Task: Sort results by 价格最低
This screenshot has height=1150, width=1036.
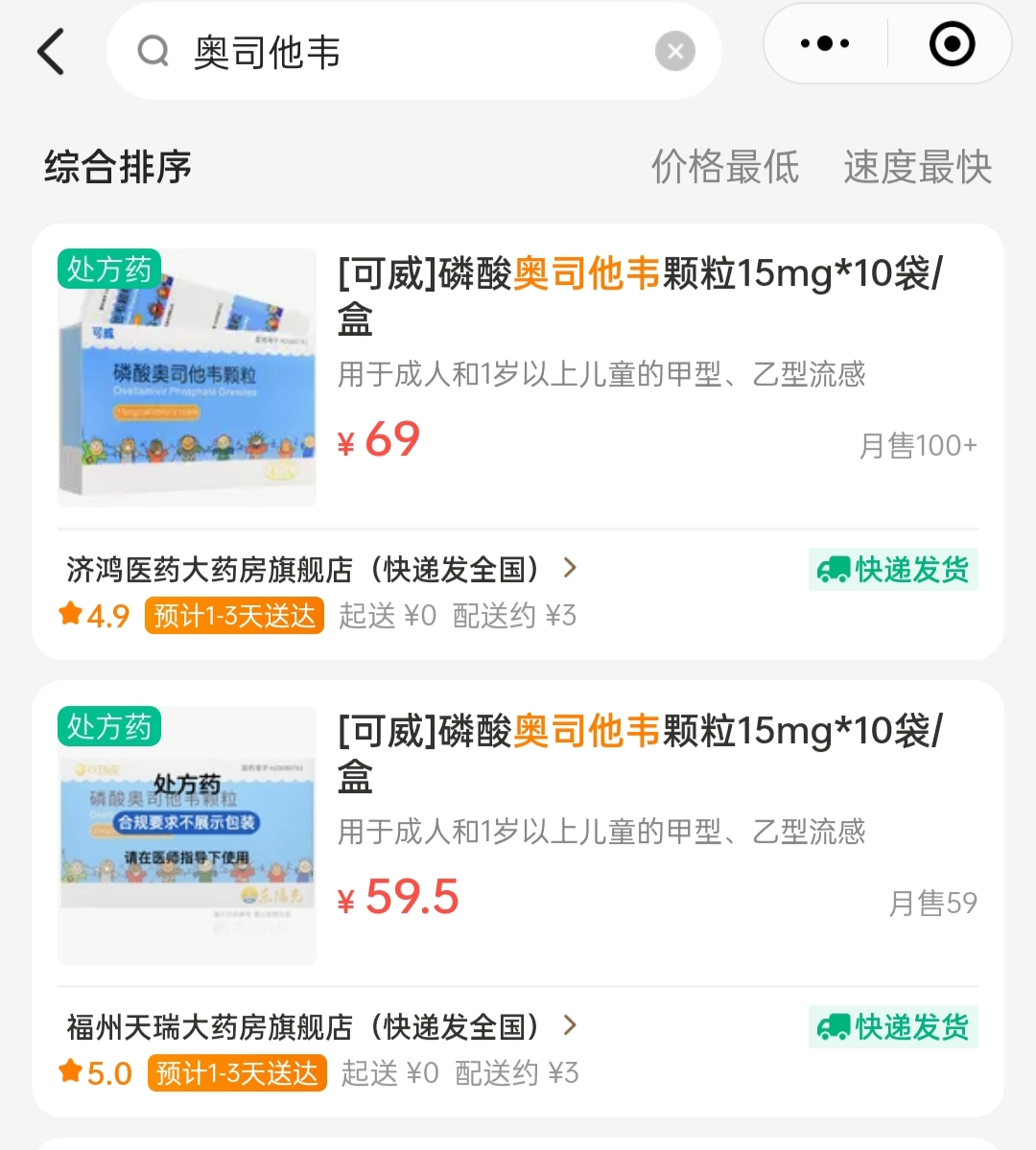Action: [725, 167]
